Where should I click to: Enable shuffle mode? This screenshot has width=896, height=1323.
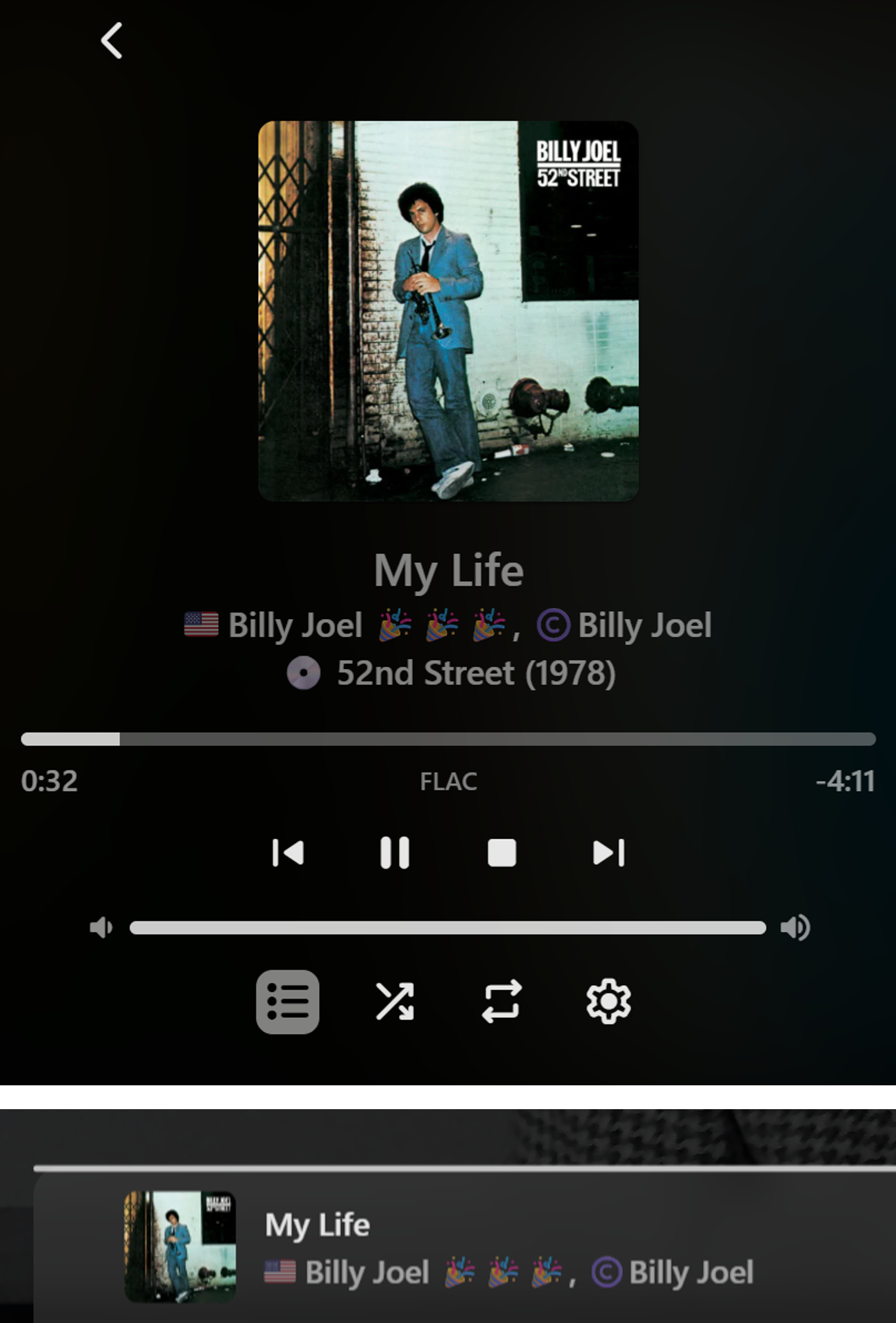[x=394, y=1001]
